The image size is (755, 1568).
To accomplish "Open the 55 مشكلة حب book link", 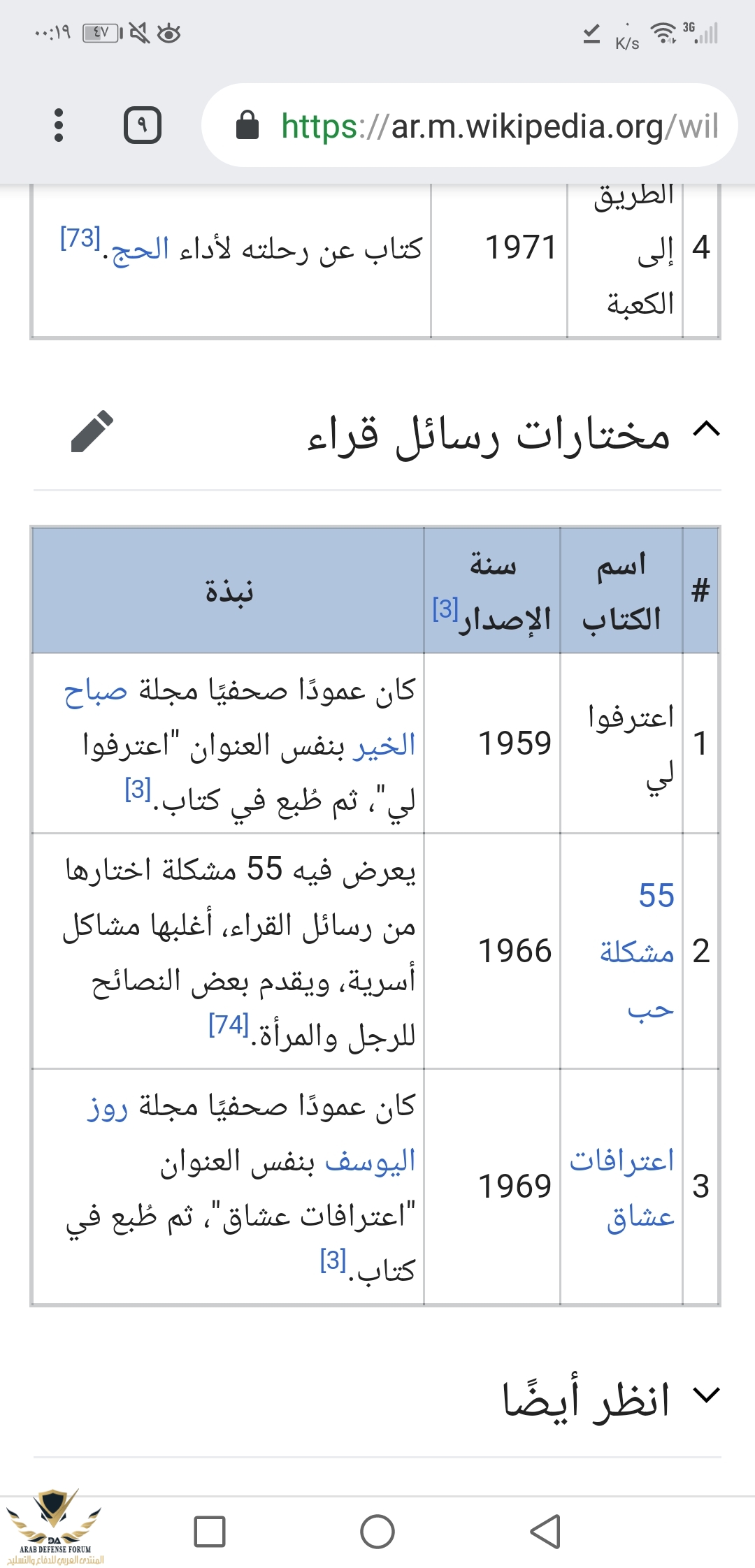I will click(x=637, y=952).
